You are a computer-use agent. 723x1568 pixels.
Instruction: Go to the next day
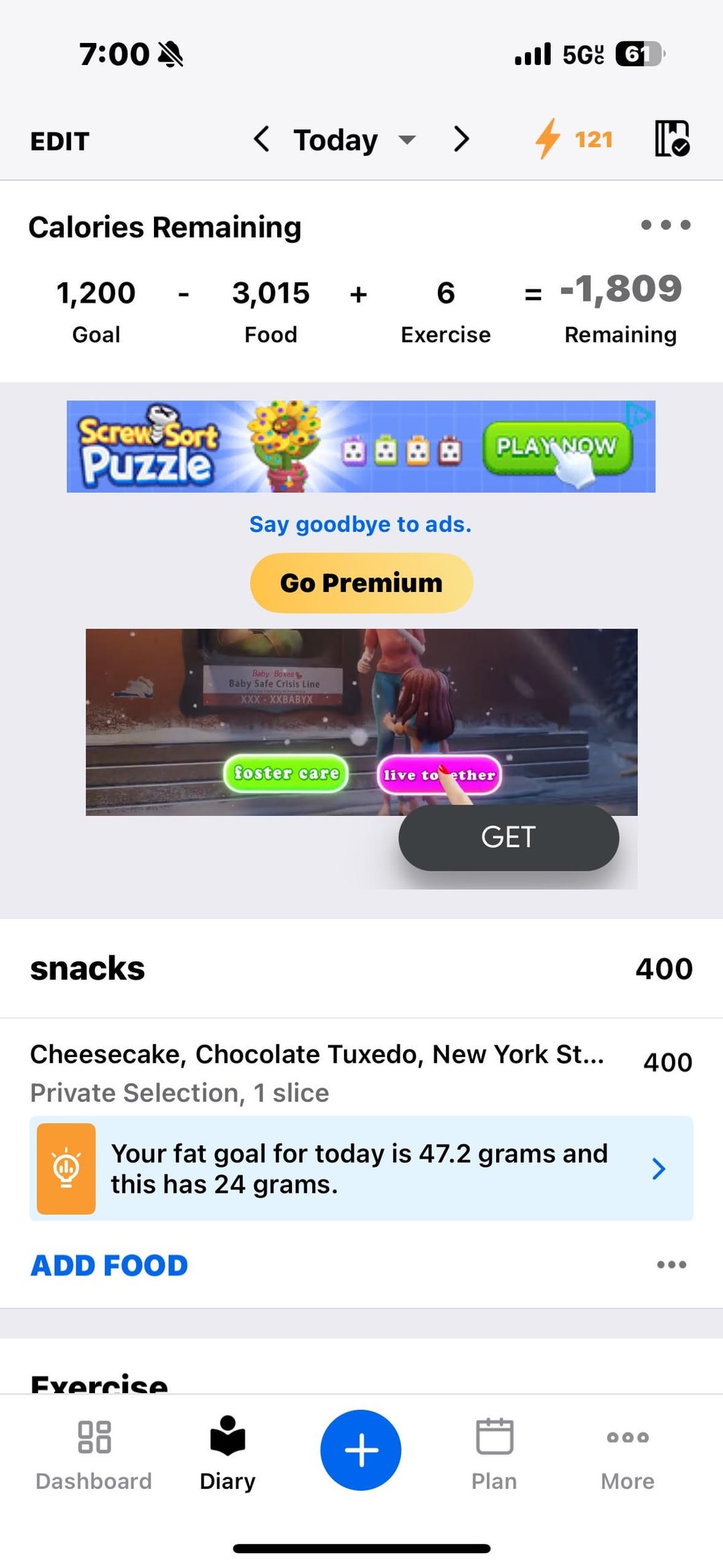click(x=461, y=139)
